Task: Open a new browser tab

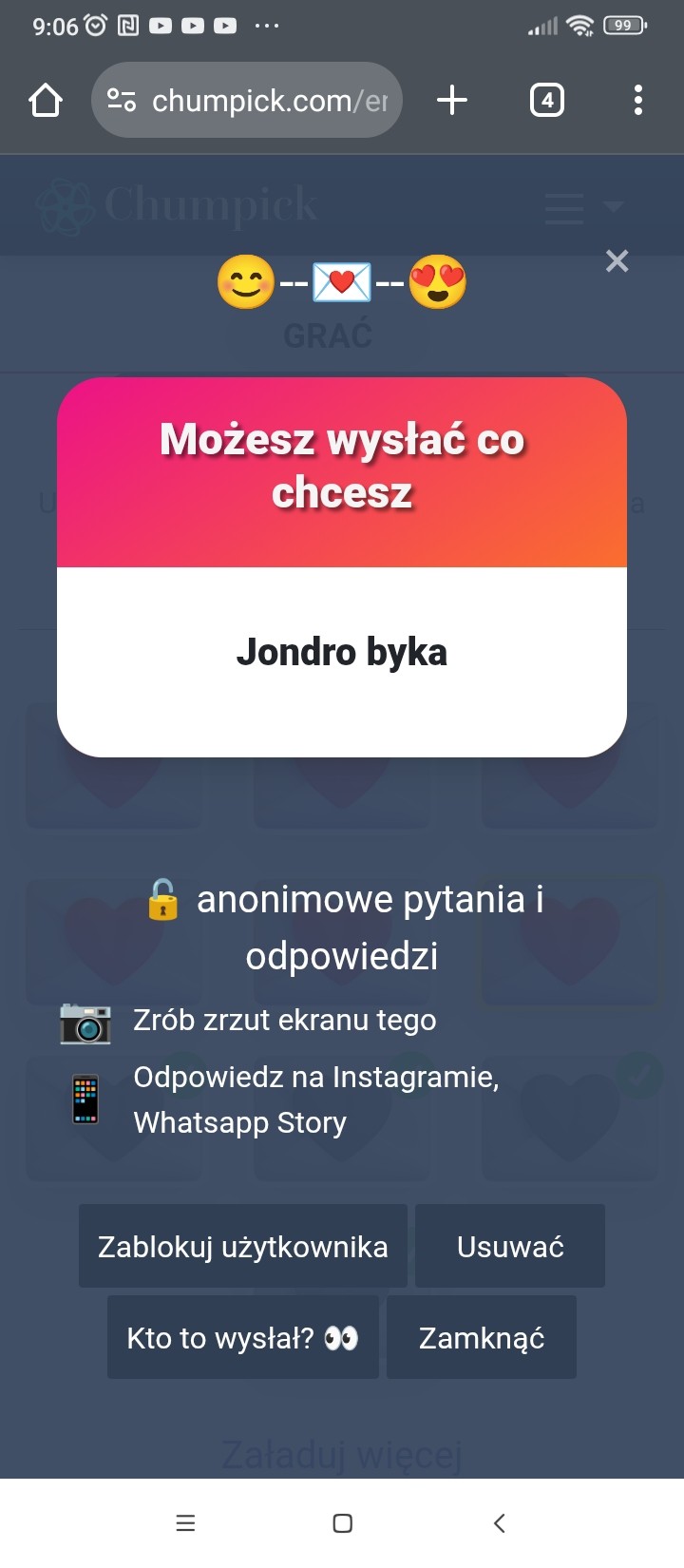Action: click(452, 100)
